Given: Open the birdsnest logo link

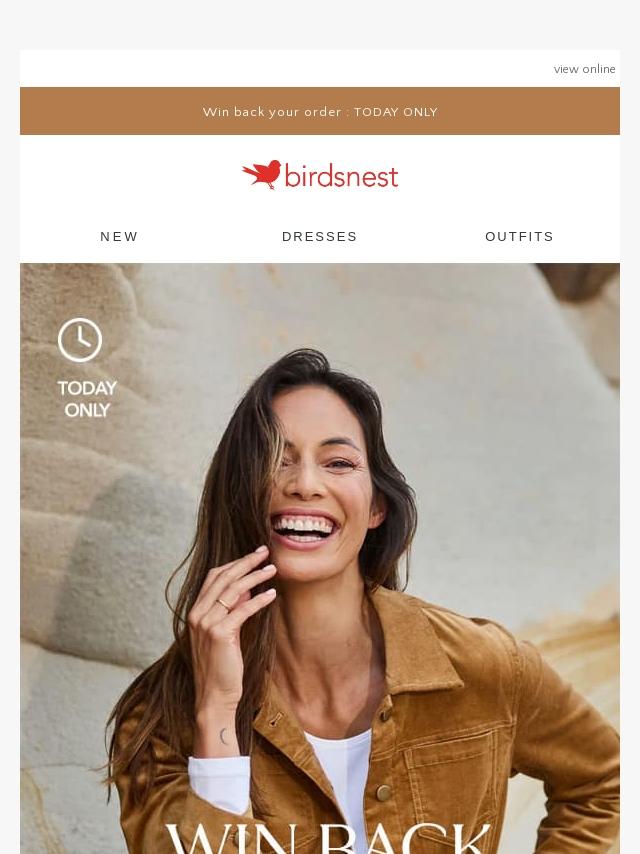Looking at the screenshot, I should click(x=320, y=175).
